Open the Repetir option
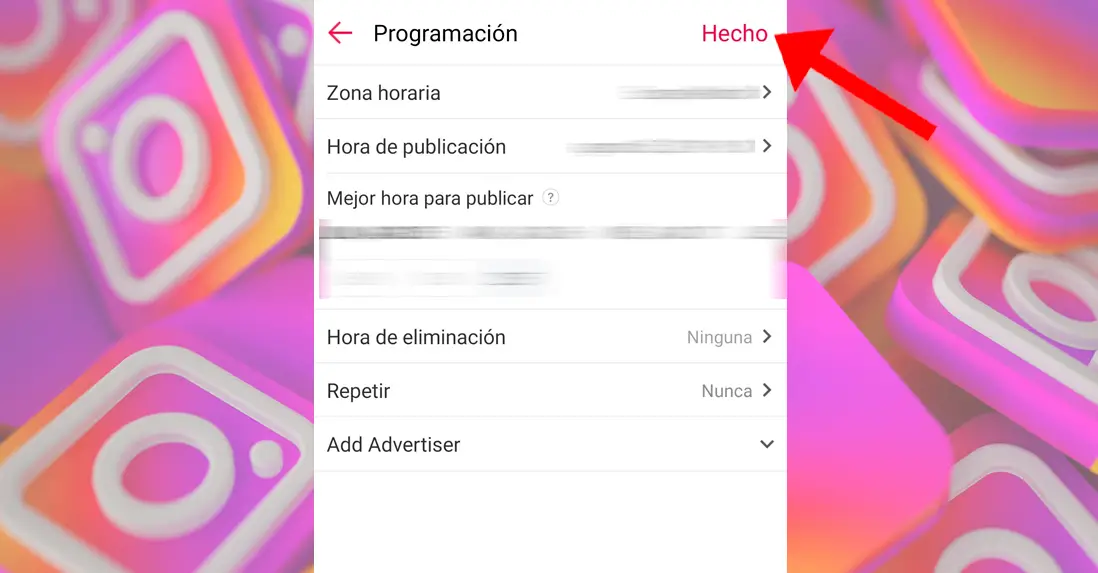1098x573 pixels. (x=550, y=391)
